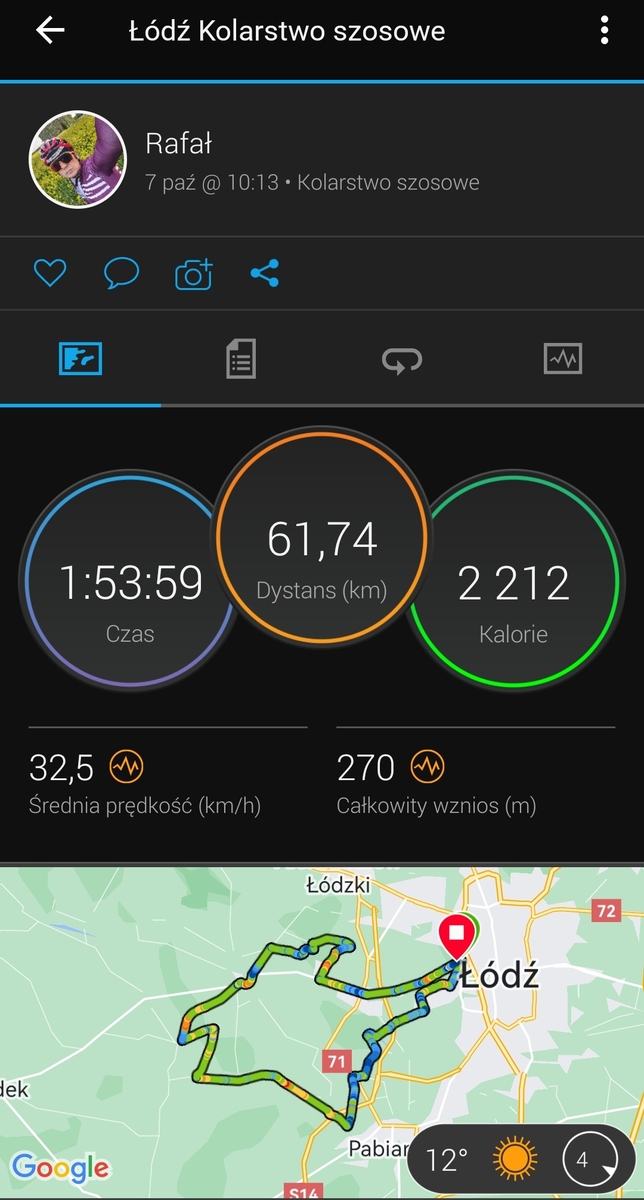644x1200 pixels.
Task: Share this cycling activity
Action: tap(265, 273)
